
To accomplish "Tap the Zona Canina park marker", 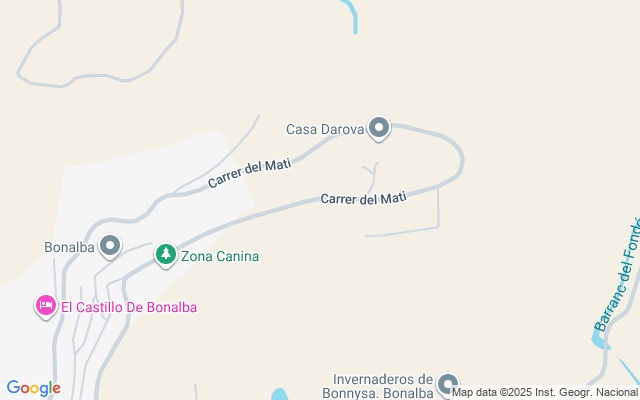I will (x=165, y=255).
